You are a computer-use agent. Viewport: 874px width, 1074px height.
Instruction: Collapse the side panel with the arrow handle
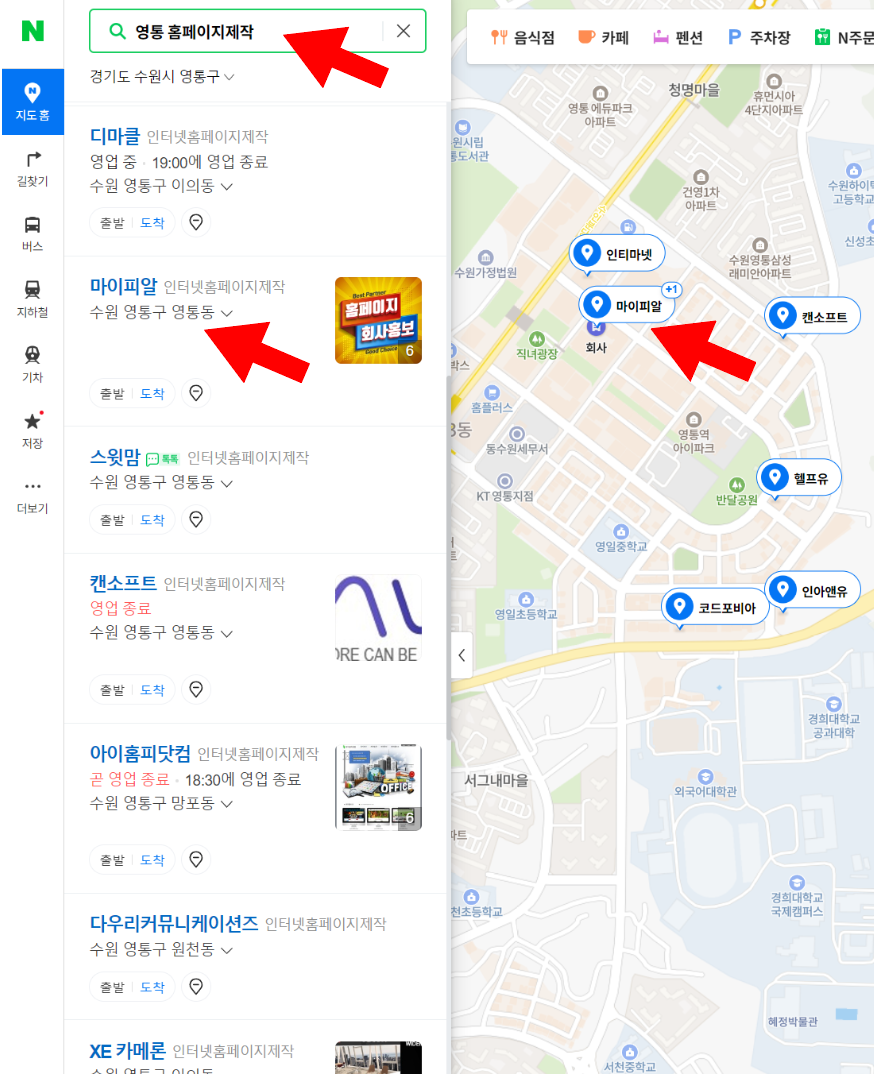coord(461,656)
